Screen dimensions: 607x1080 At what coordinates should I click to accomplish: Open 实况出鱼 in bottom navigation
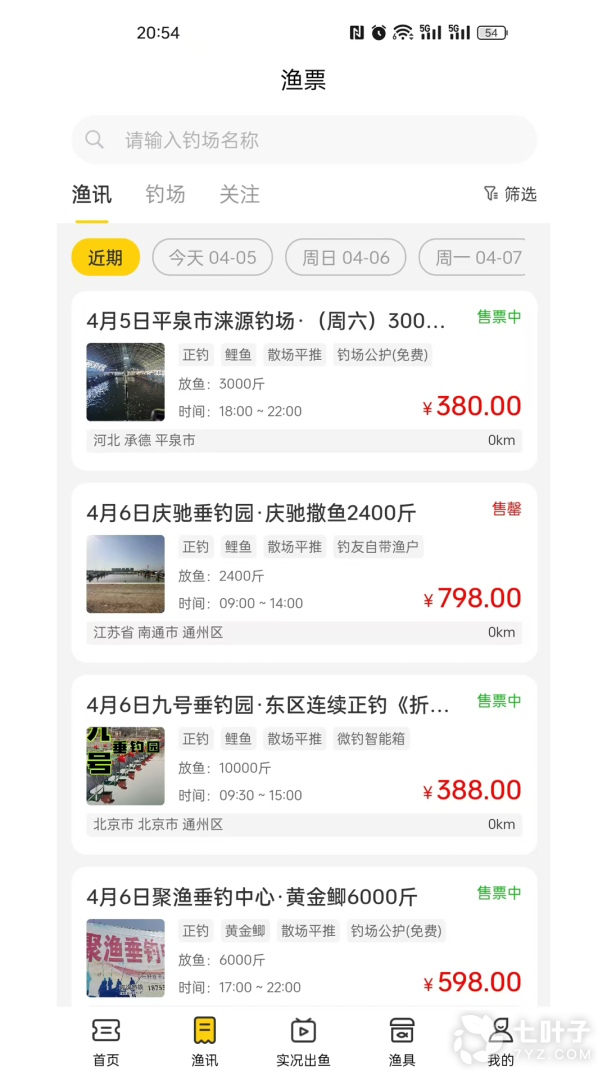tap(303, 1040)
